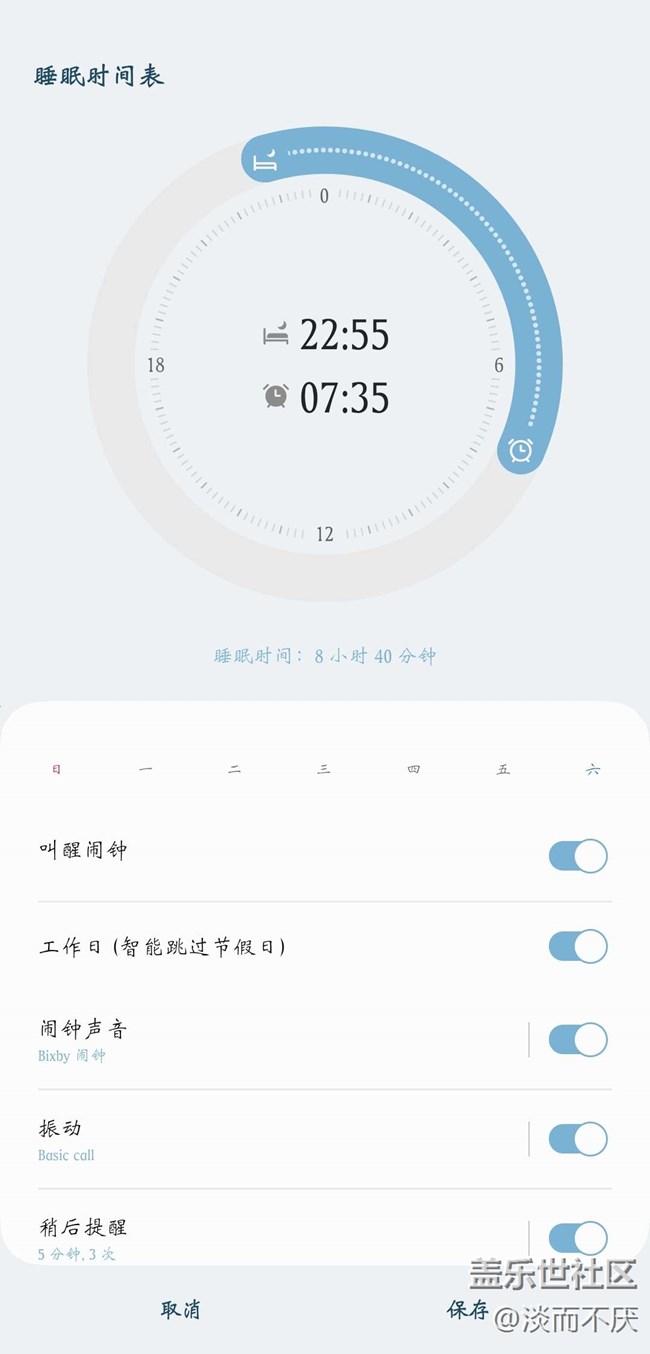Toggle the 闹钟声音 switch off
Viewport: 650px width, 1354px height.
pyautogui.click(x=577, y=1040)
